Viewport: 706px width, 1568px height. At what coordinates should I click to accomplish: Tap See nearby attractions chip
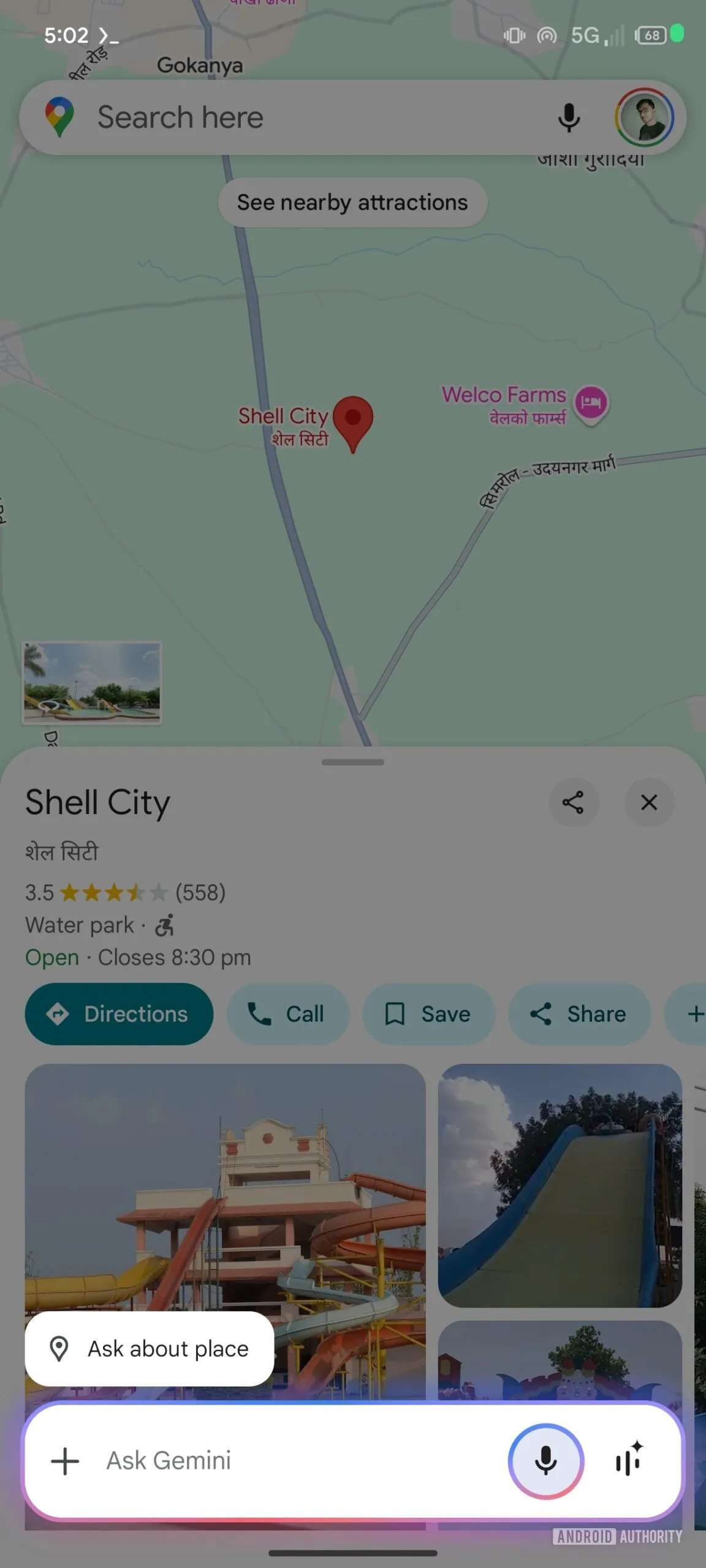pyautogui.click(x=352, y=202)
